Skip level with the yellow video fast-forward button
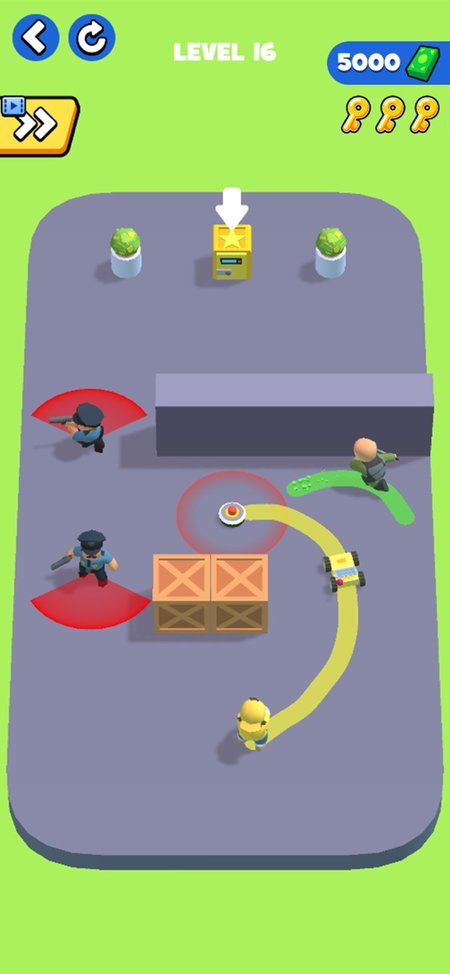Viewport: 450px width, 974px height. (x=37, y=125)
